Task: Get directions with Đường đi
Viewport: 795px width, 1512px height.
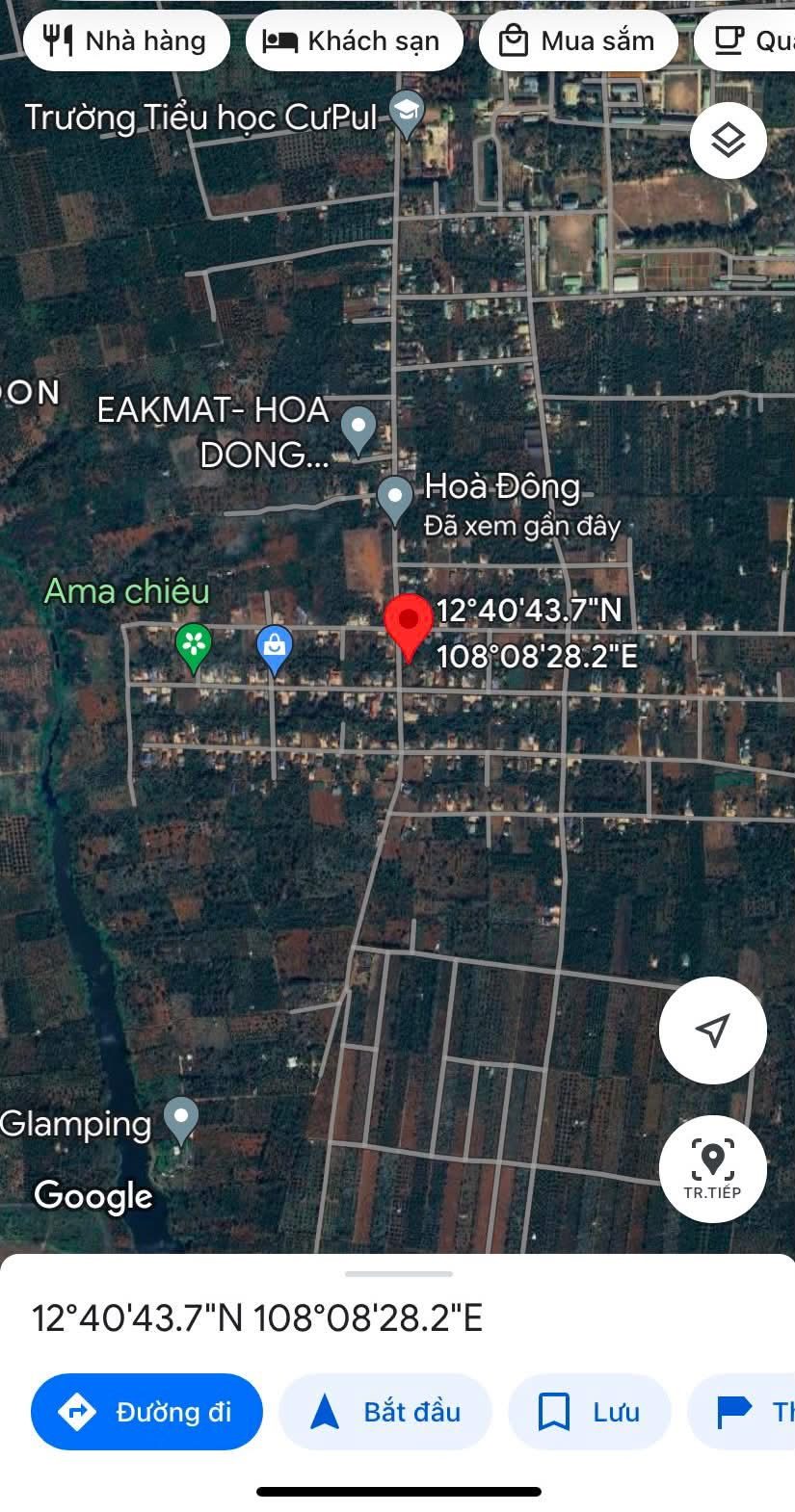Action: [x=146, y=1412]
